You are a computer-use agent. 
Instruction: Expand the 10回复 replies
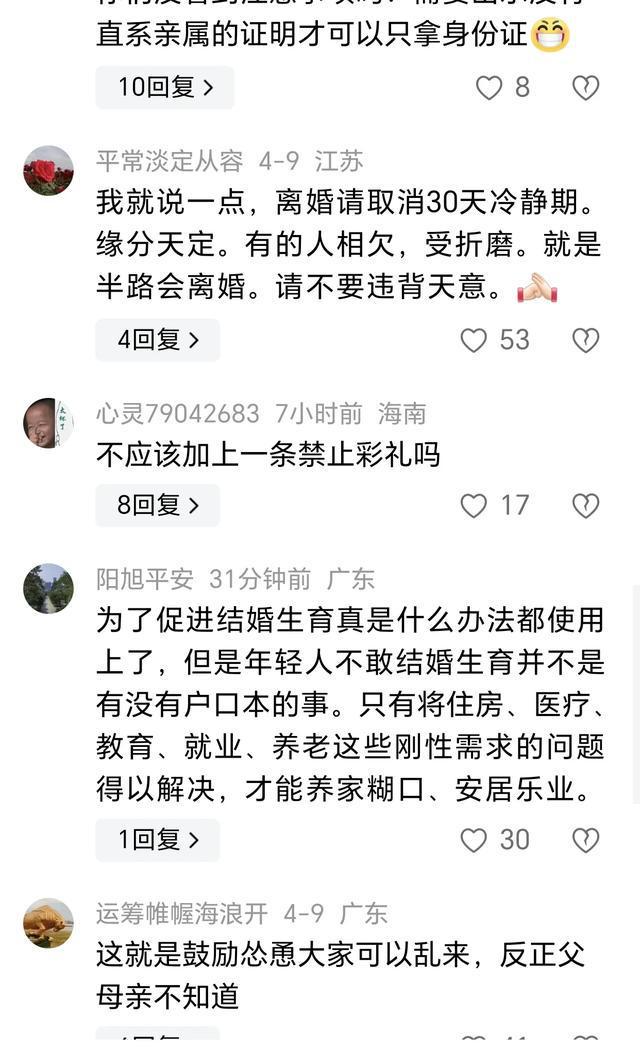(x=165, y=88)
